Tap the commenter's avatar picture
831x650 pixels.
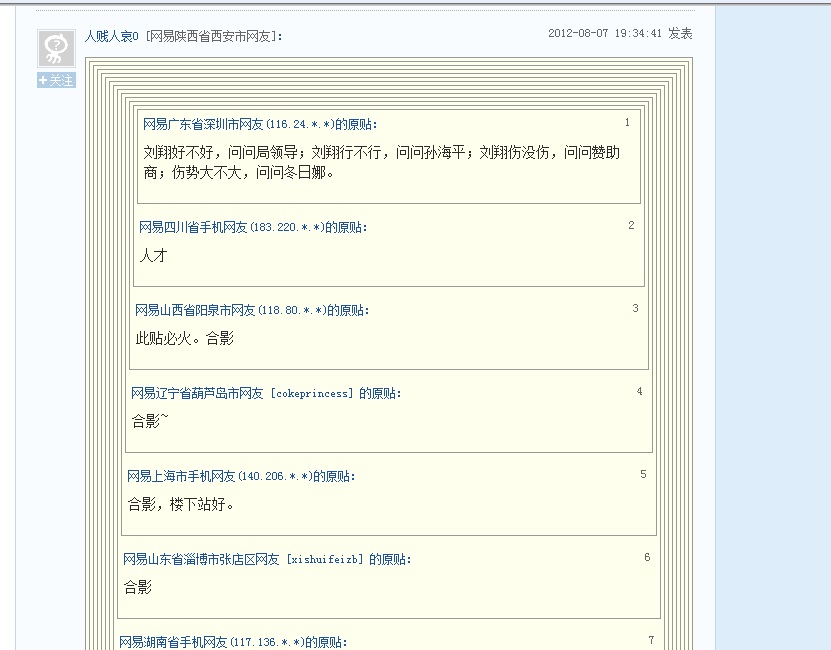tap(56, 47)
